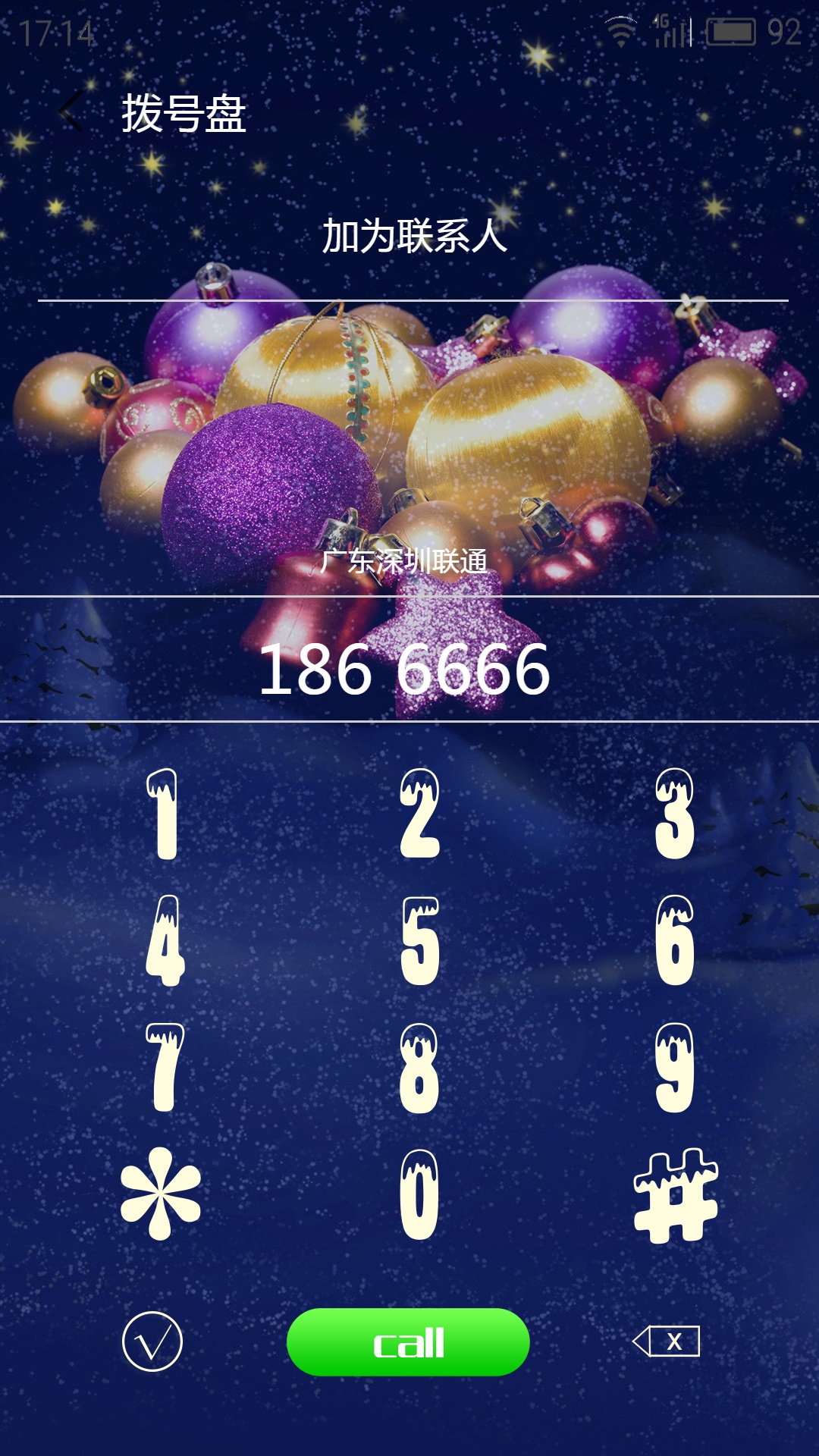The height and width of the screenshot is (1456, 819).
Task: Tap the number 3 key
Action: coord(674,814)
